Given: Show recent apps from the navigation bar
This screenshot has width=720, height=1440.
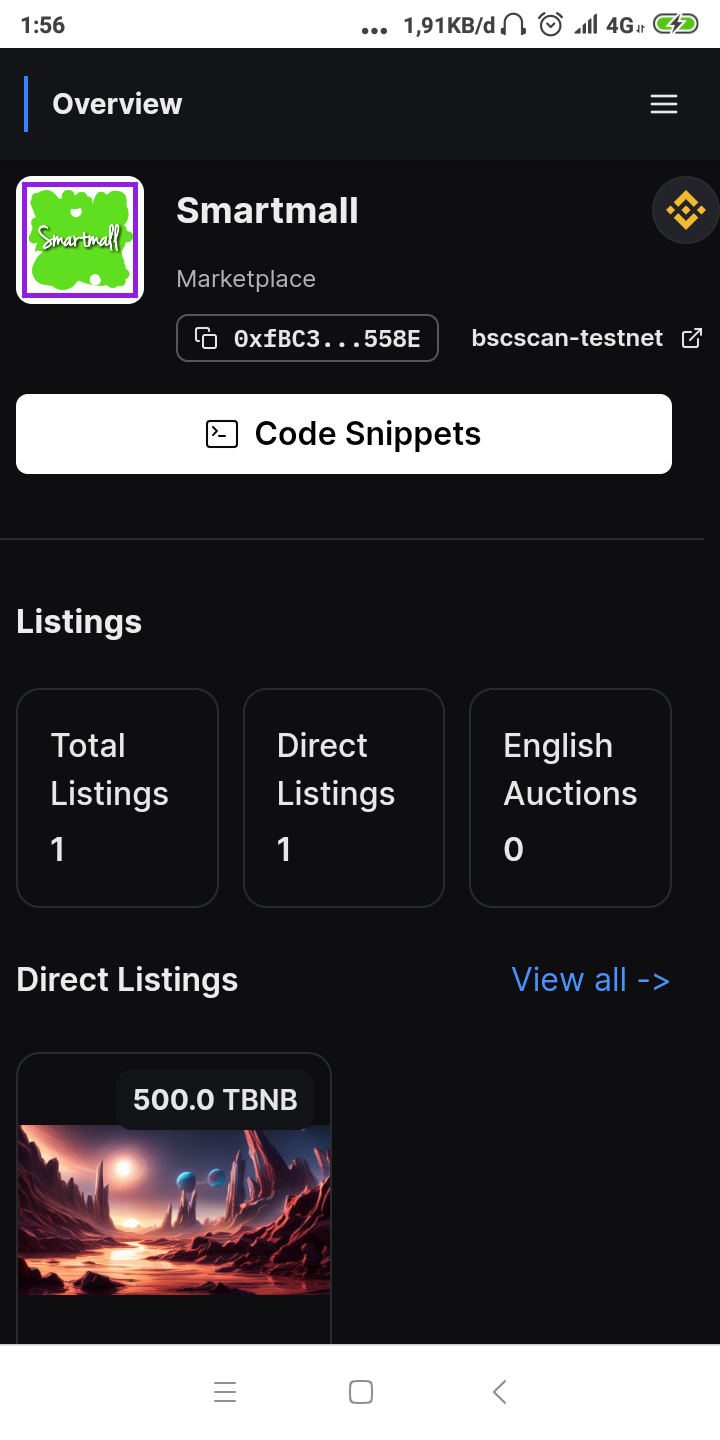Looking at the screenshot, I should (225, 1392).
